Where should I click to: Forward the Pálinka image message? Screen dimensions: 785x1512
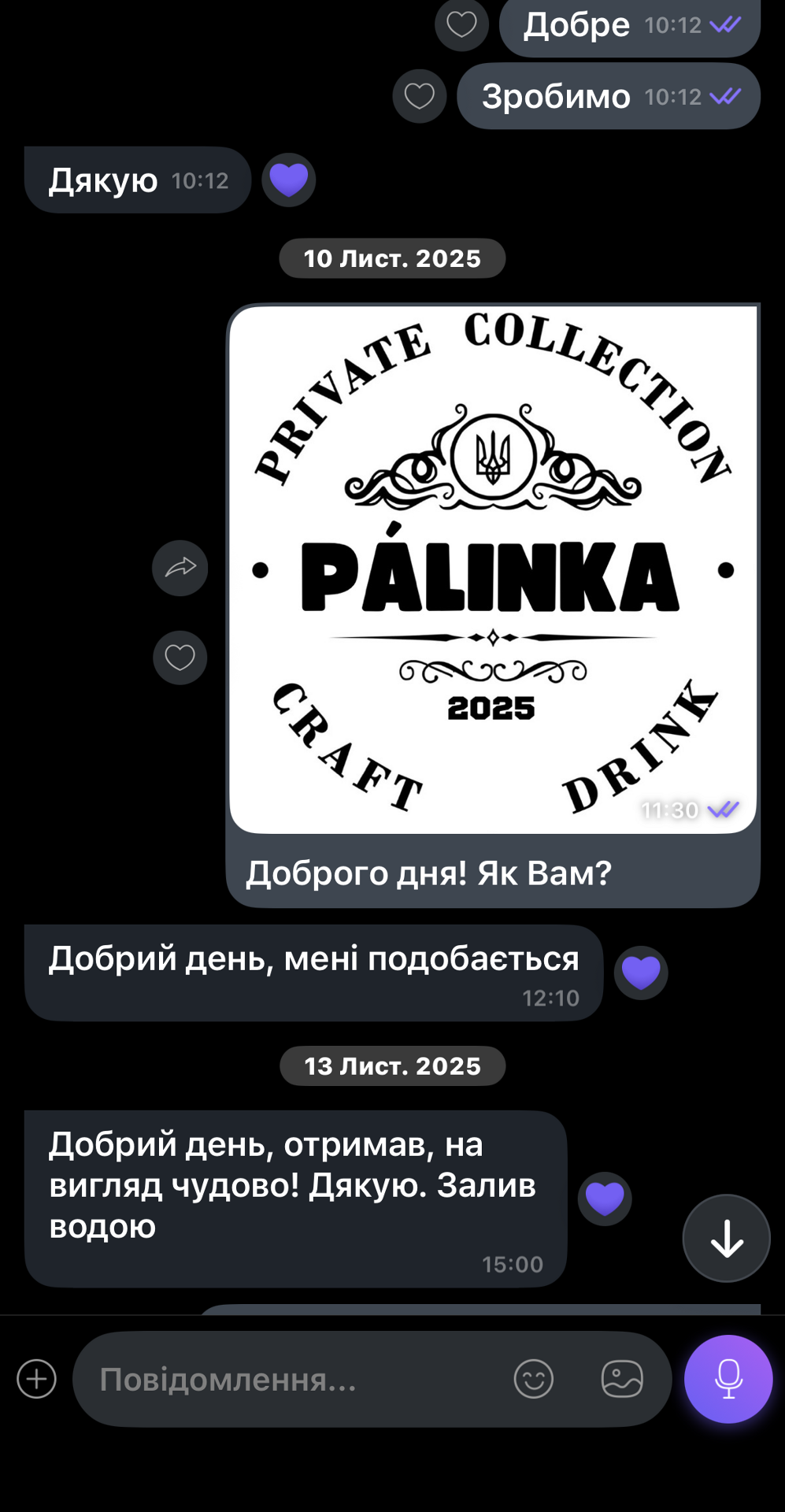click(180, 568)
